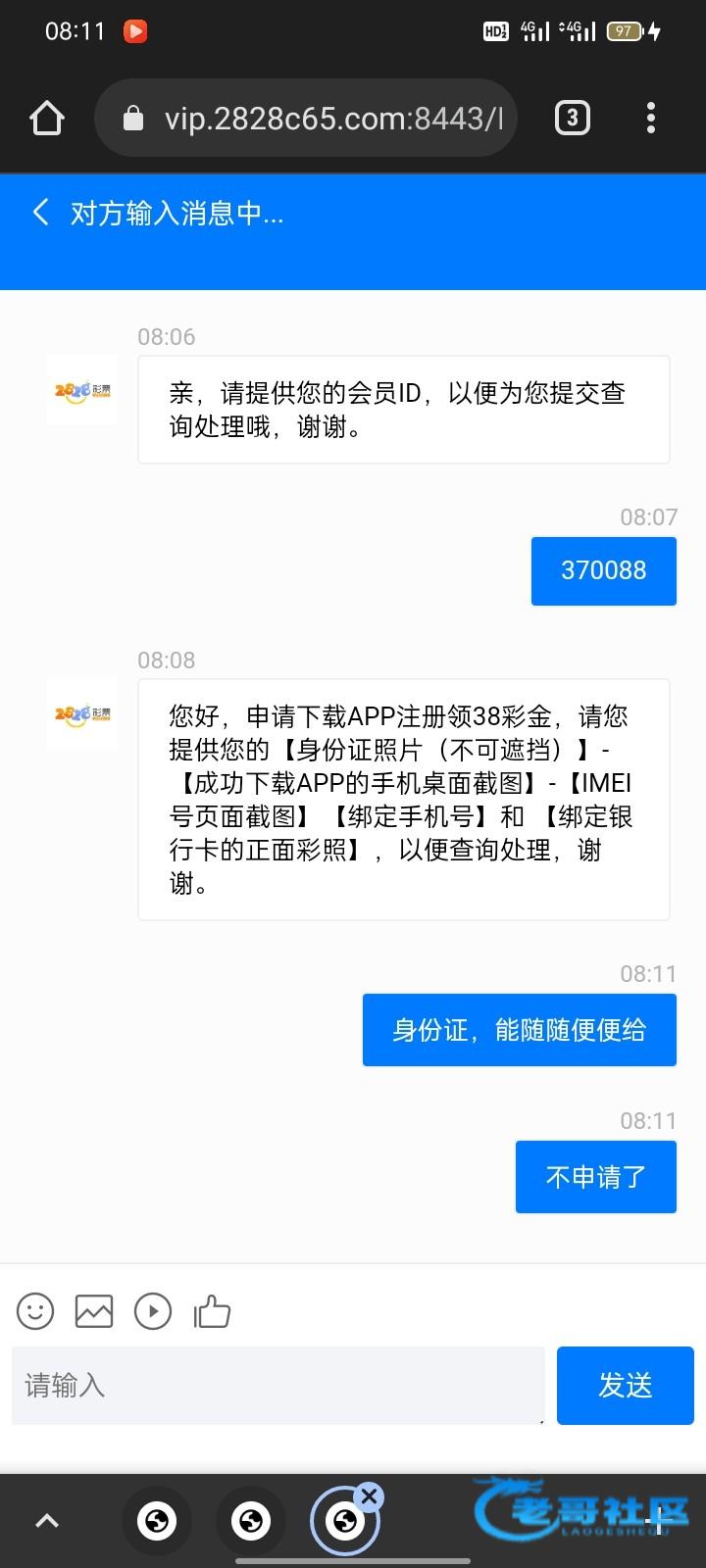Close the highlighted bottom browser tab
The width and height of the screenshot is (706, 1568).
pos(369,1496)
